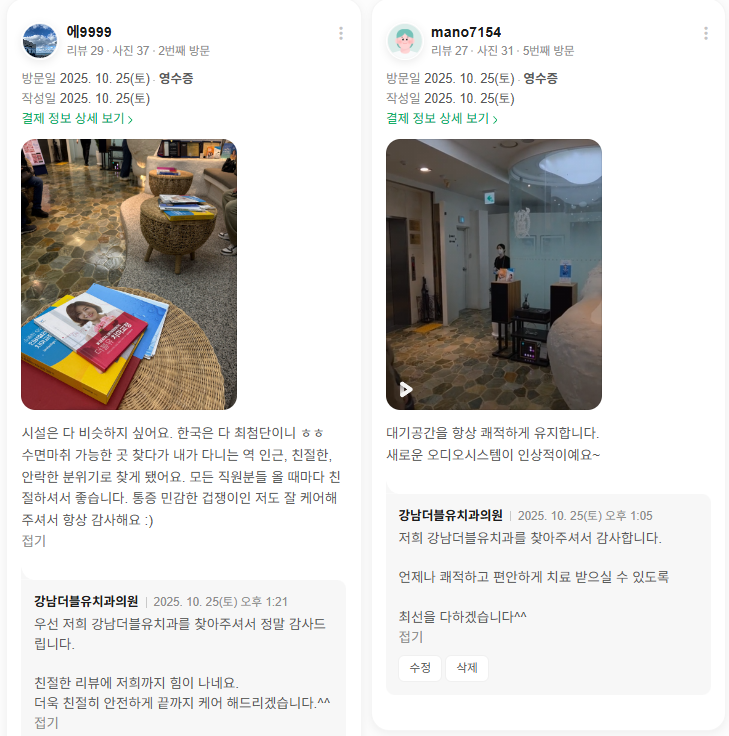The height and width of the screenshot is (736, 729).
Task: View payment details on 에9999's review
Action: coord(77,118)
